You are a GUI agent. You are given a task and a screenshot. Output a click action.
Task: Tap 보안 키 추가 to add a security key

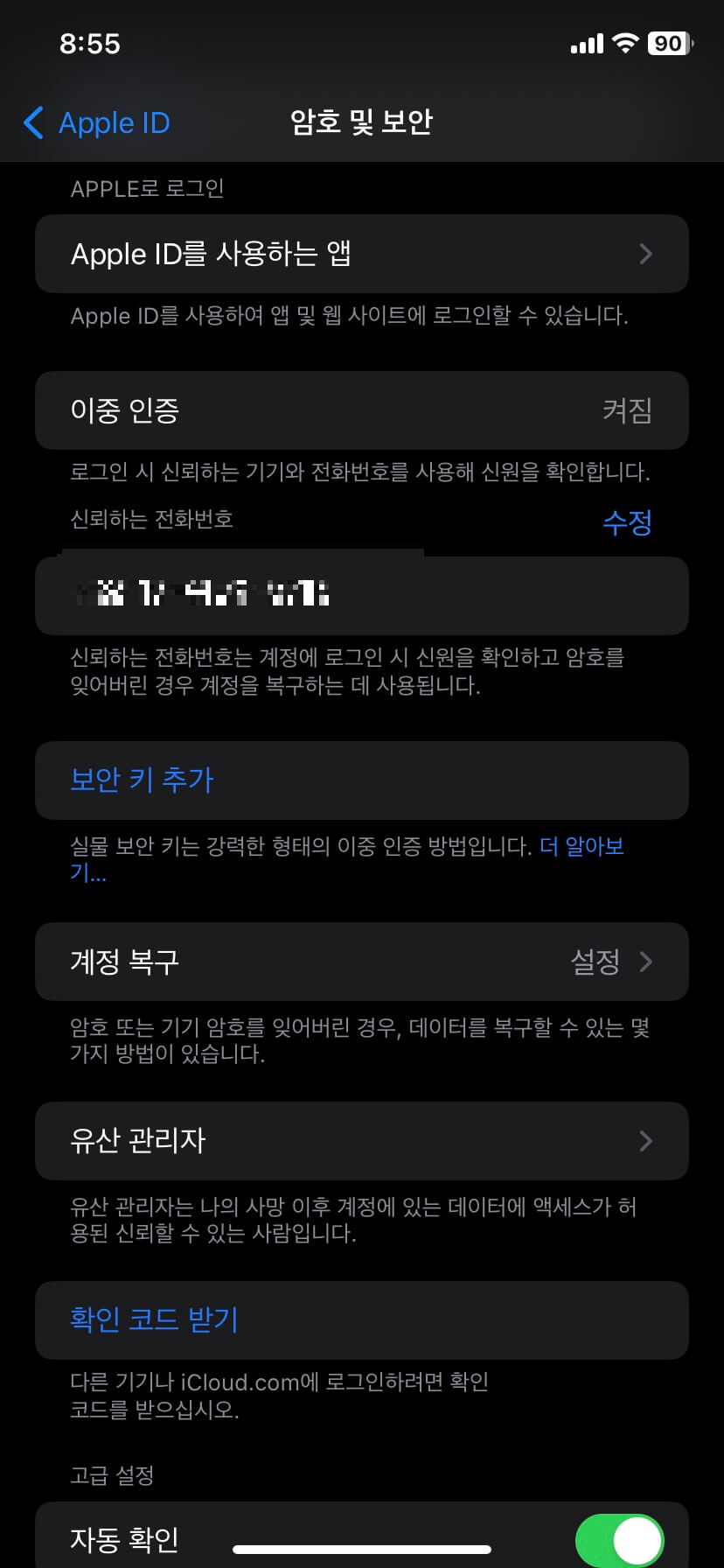coord(142,780)
